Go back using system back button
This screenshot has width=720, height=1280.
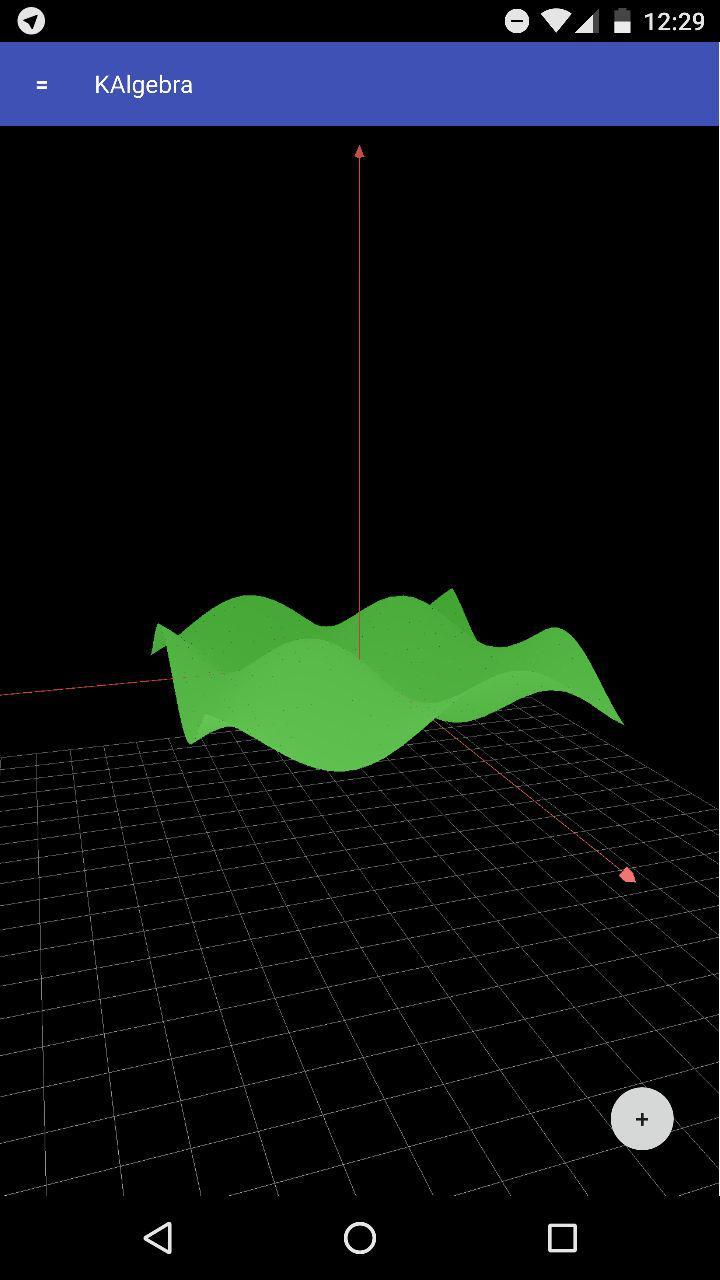click(158, 1238)
